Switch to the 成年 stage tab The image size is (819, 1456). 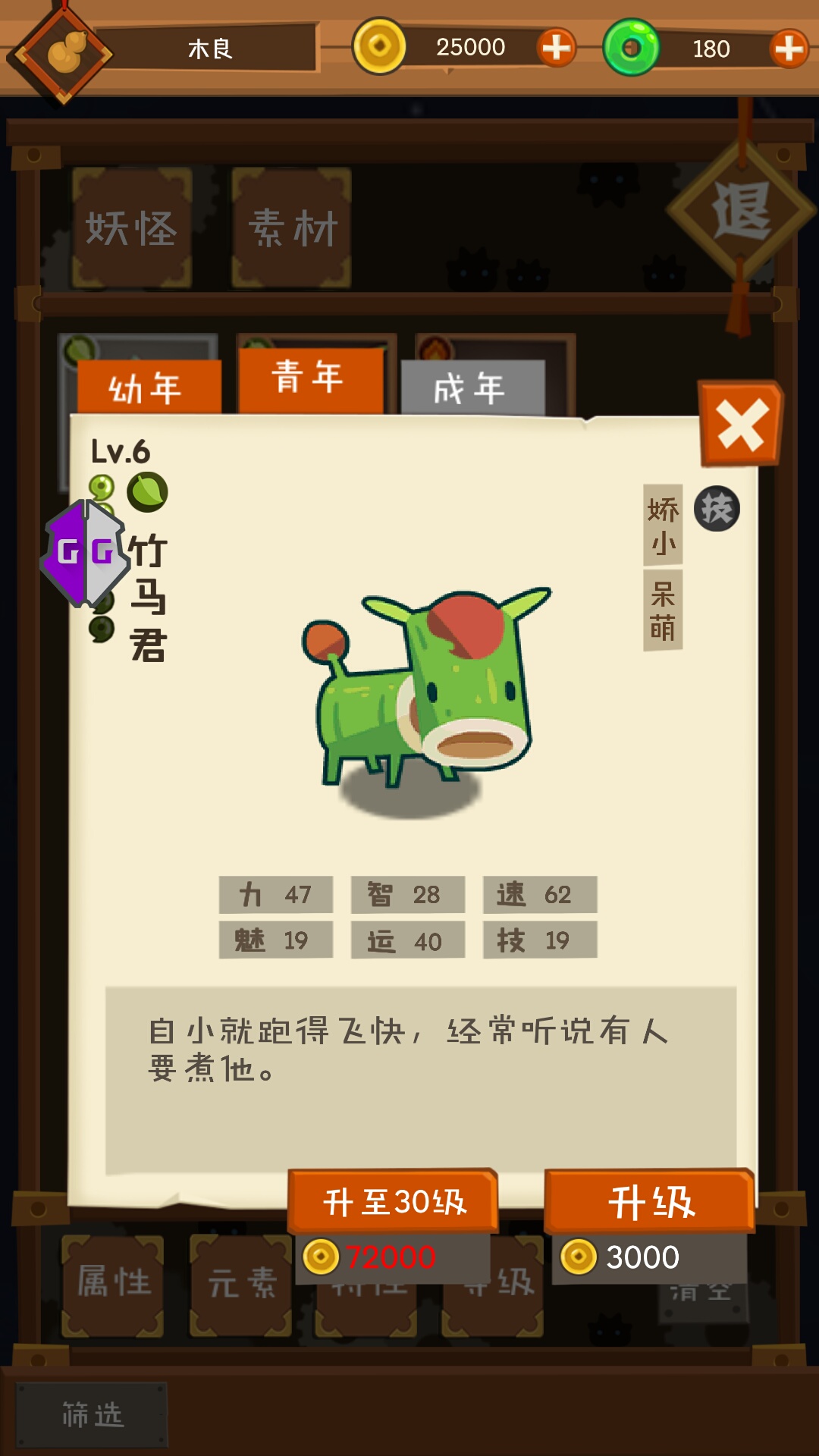pos(472,388)
